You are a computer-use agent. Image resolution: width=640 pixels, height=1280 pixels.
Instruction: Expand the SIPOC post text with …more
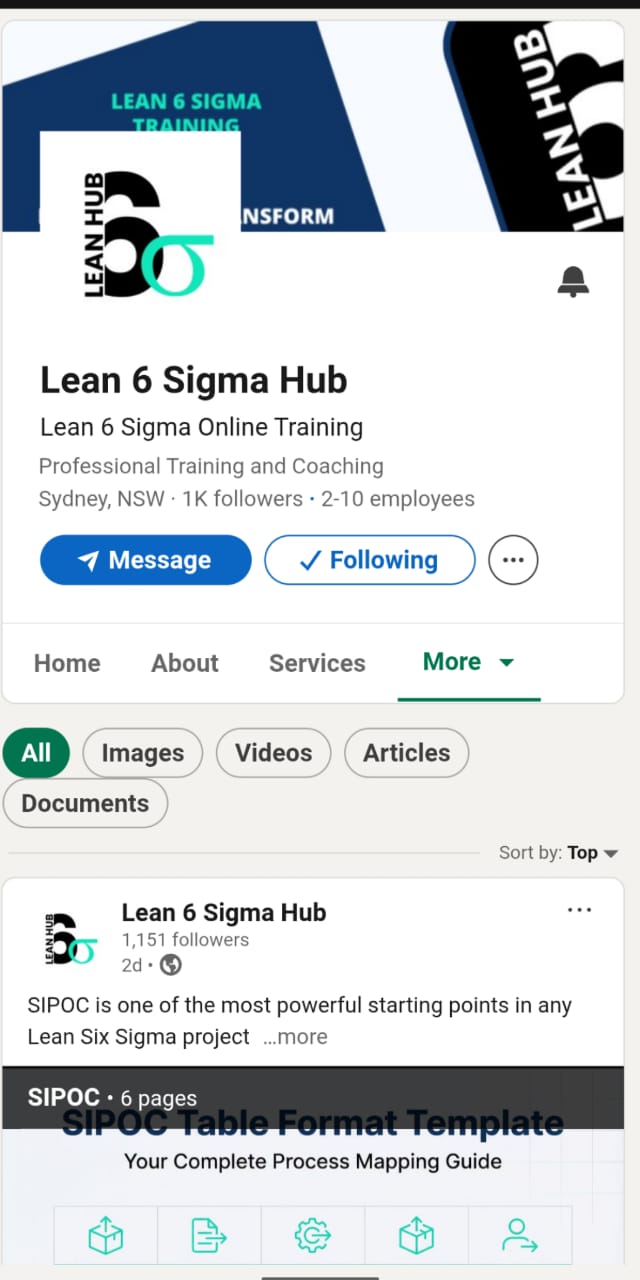coord(296,1037)
